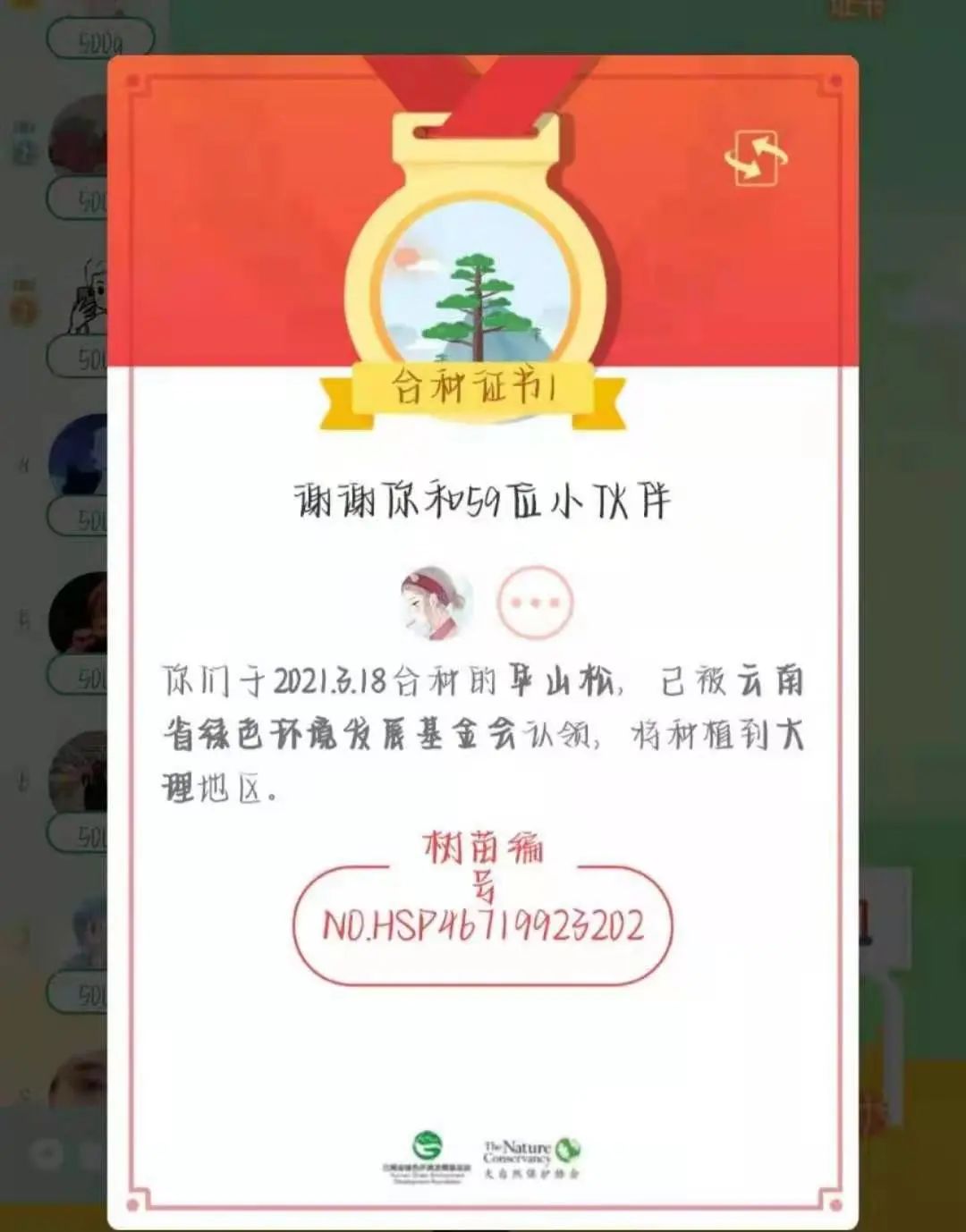
Task: Flip the certificate with the swap icon
Action: tap(756, 158)
